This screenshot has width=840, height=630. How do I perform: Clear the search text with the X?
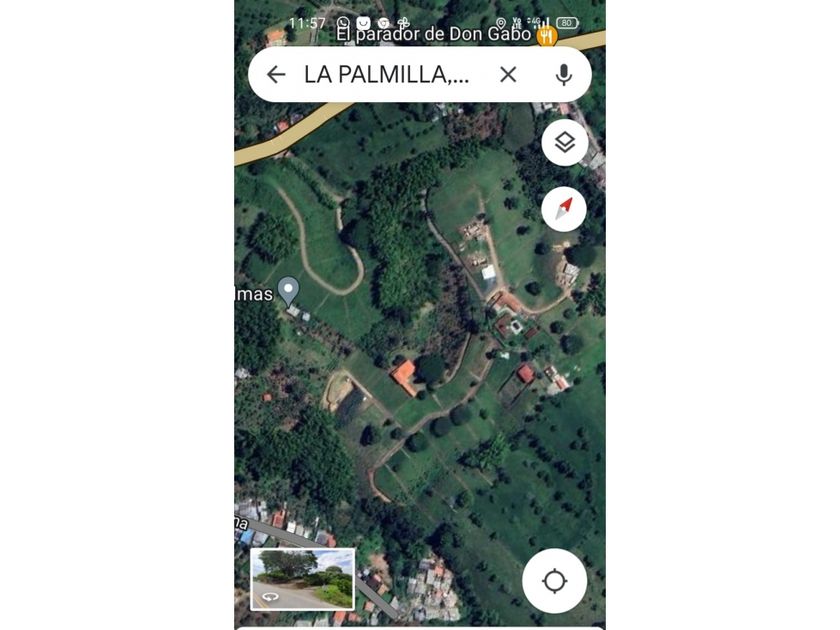pyautogui.click(x=508, y=74)
